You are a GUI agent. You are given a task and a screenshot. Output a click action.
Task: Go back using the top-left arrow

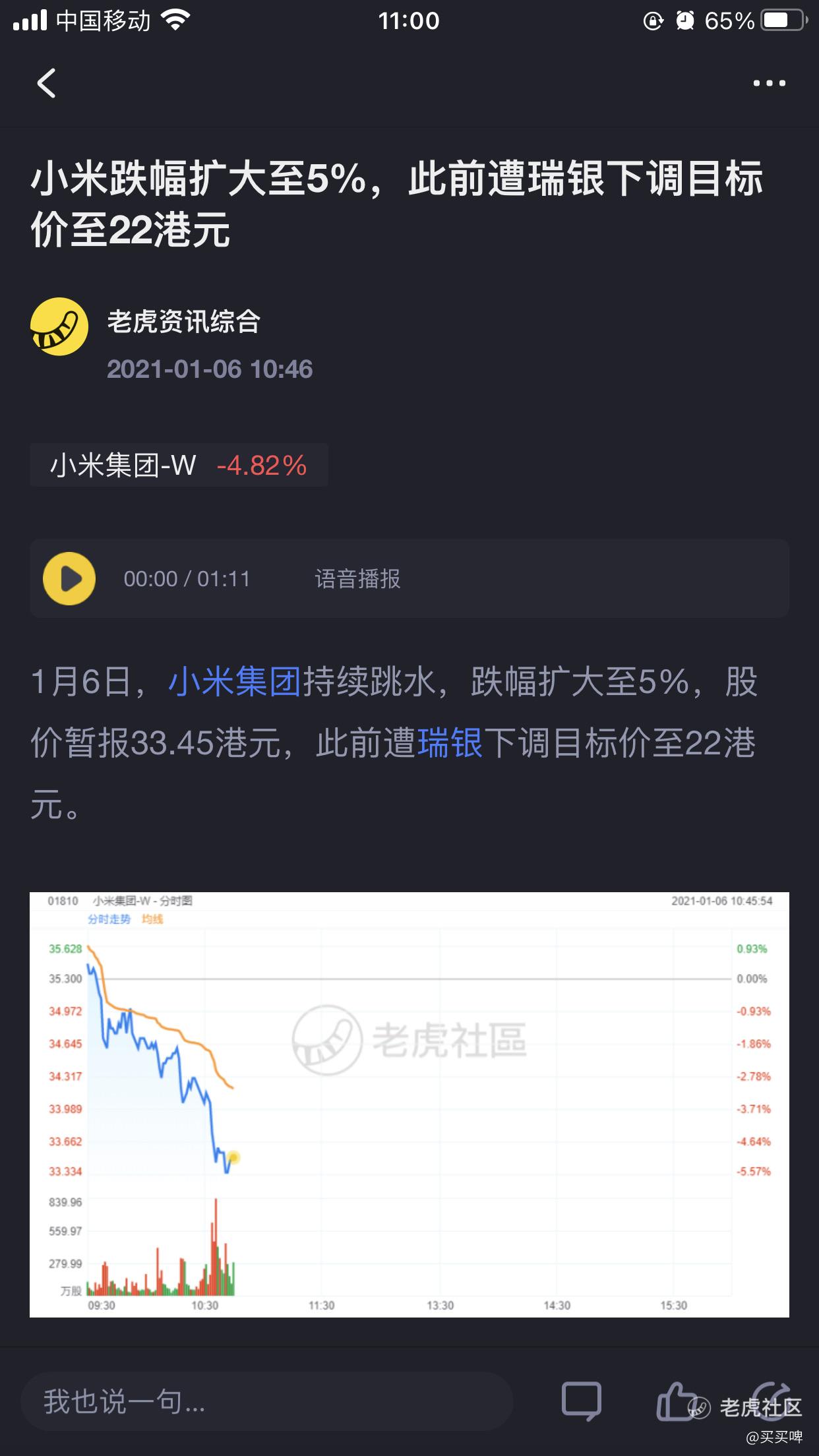[46, 83]
